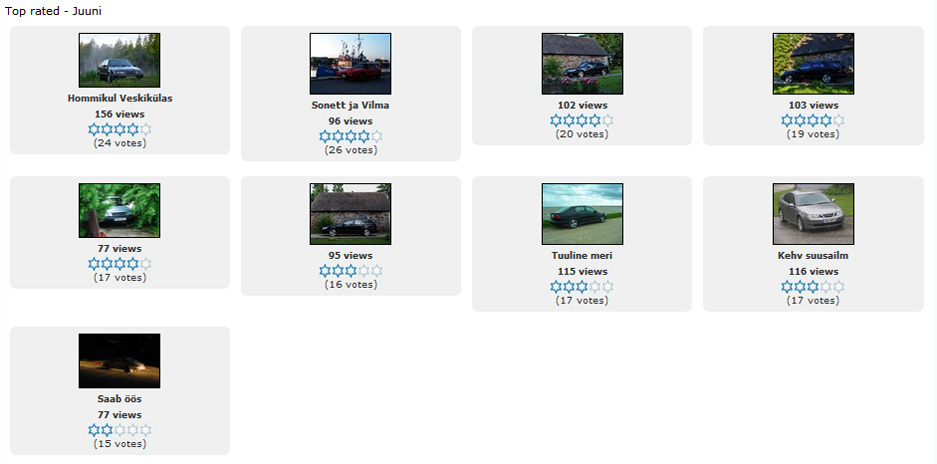This screenshot has height=464, width=937.
Task: Open the Saab öös photo
Action: coord(119,360)
